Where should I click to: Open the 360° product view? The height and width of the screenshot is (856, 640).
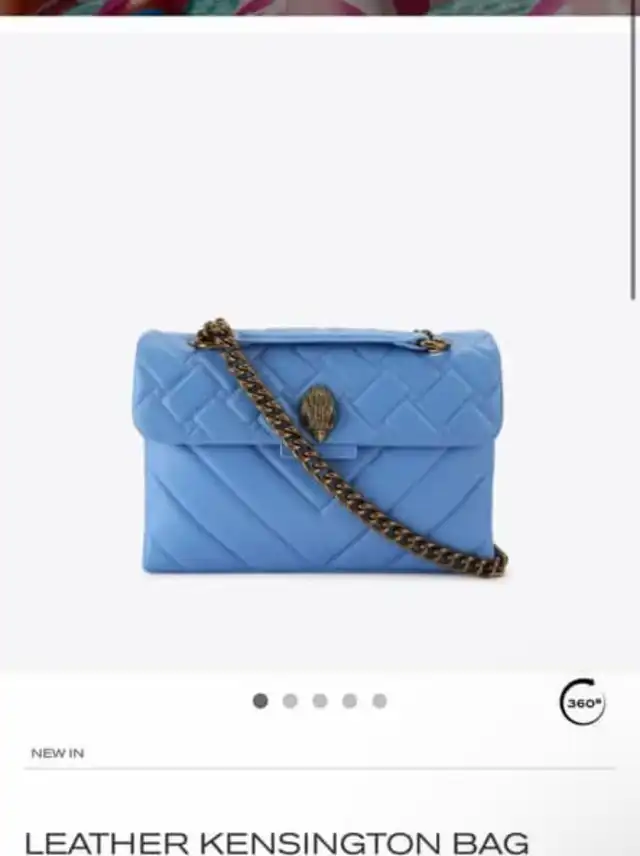(582, 702)
